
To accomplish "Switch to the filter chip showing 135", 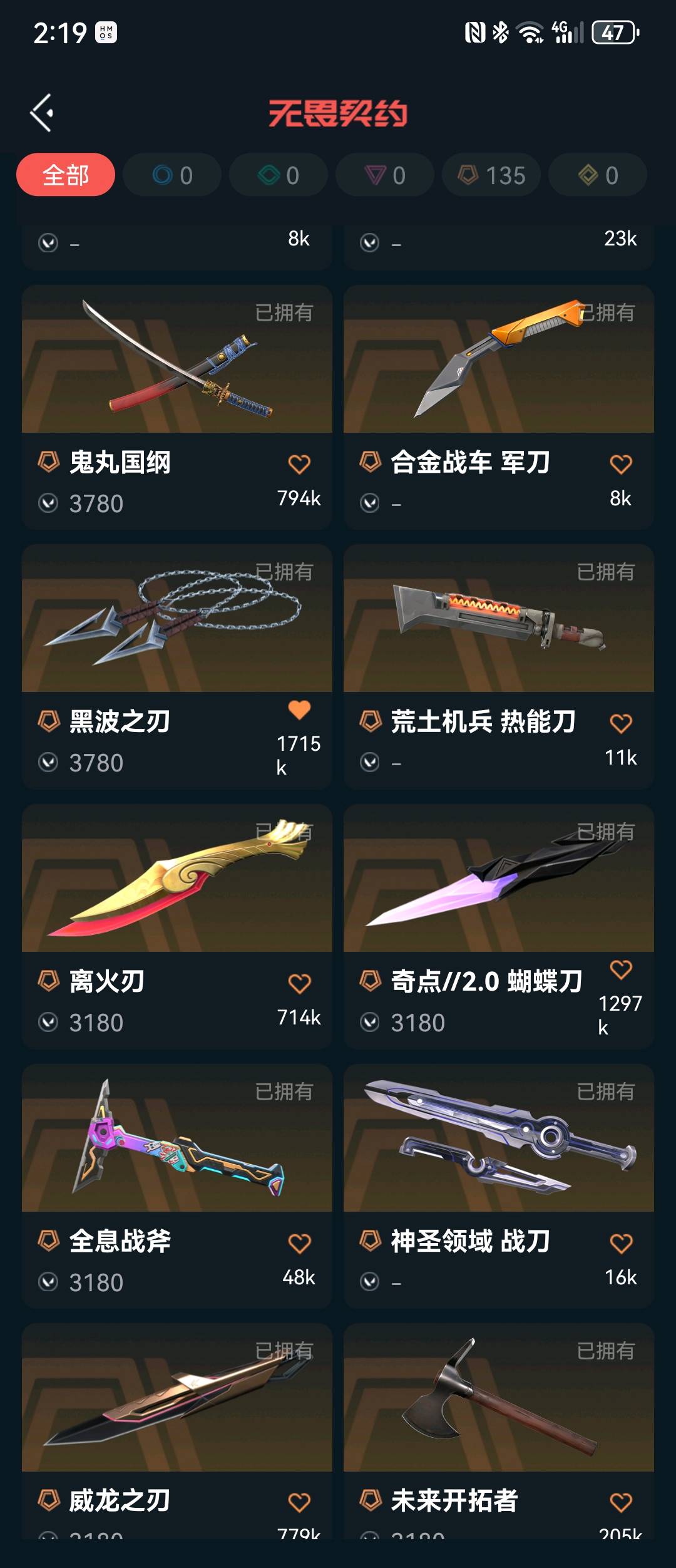I will (x=491, y=175).
